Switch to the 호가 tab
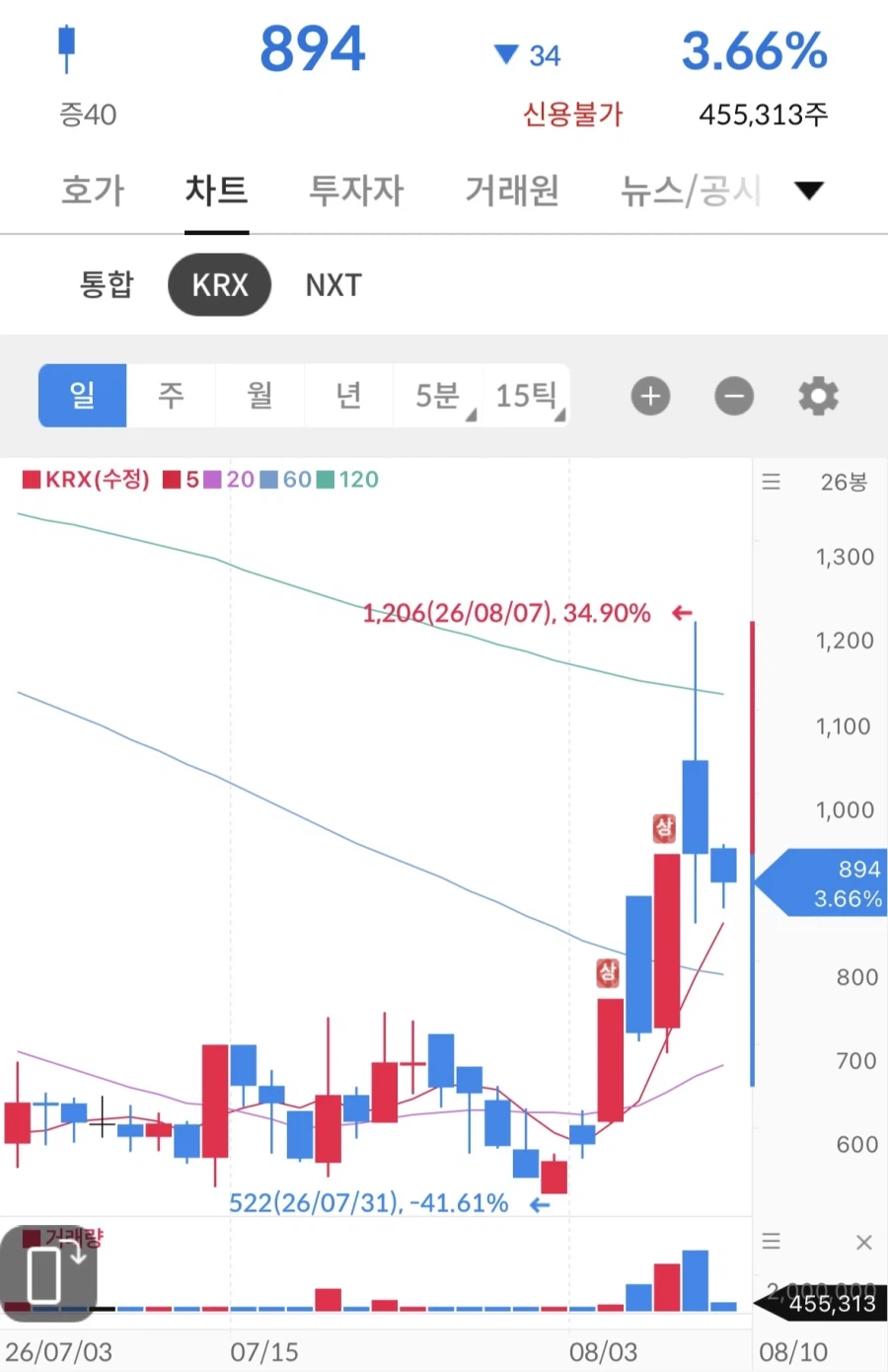The height and width of the screenshot is (1372, 888). click(93, 191)
